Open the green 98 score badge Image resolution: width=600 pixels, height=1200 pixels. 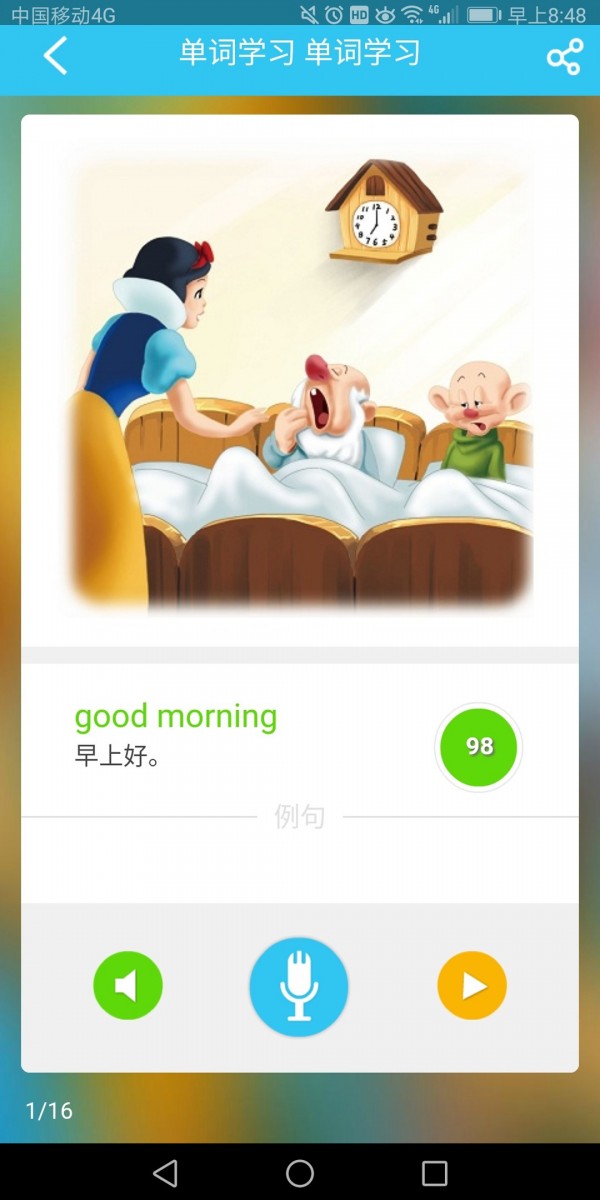coord(479,746)
